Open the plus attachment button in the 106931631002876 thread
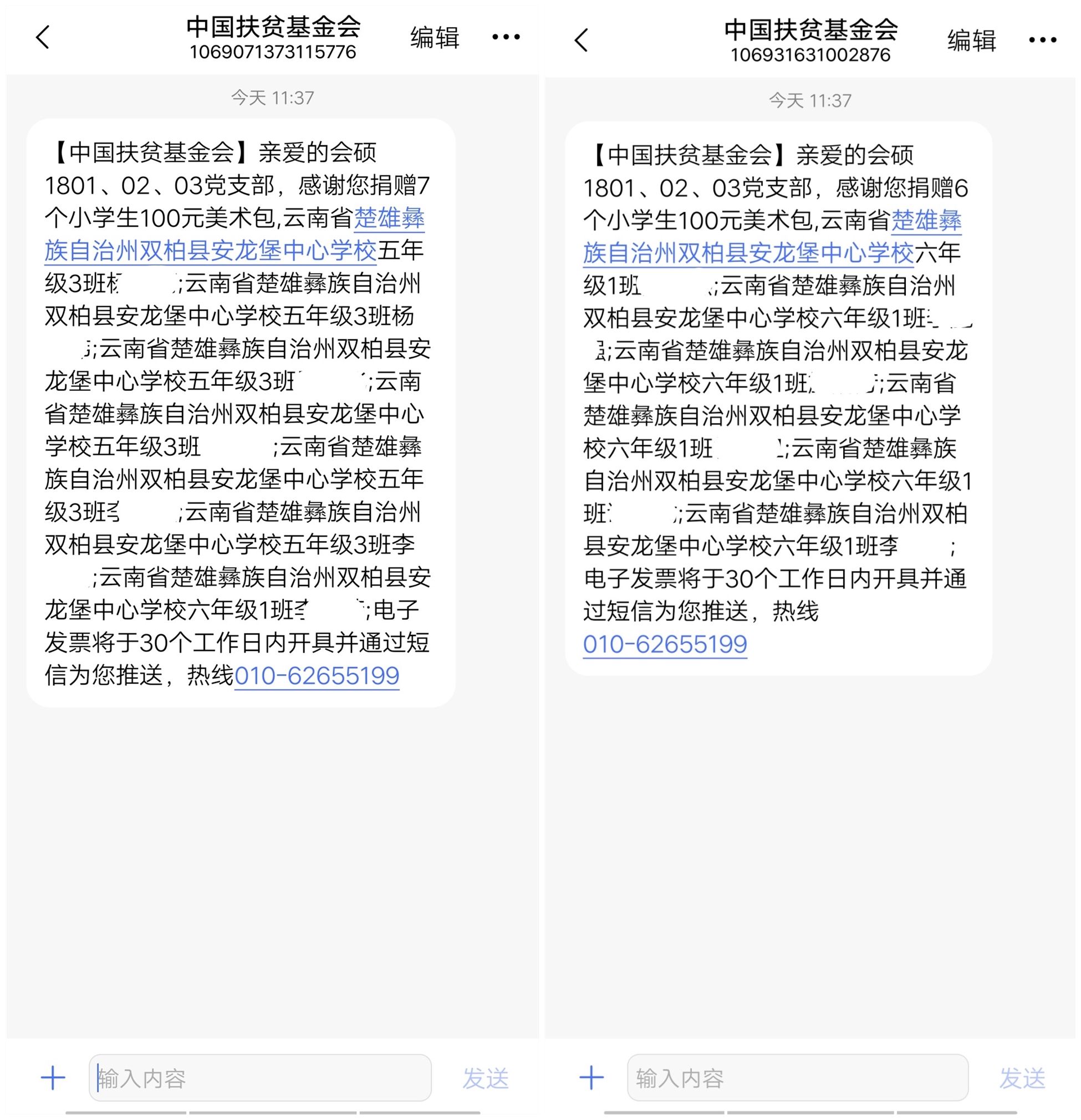This screenshot has height=1120, width=1081. coord(592,1078)
